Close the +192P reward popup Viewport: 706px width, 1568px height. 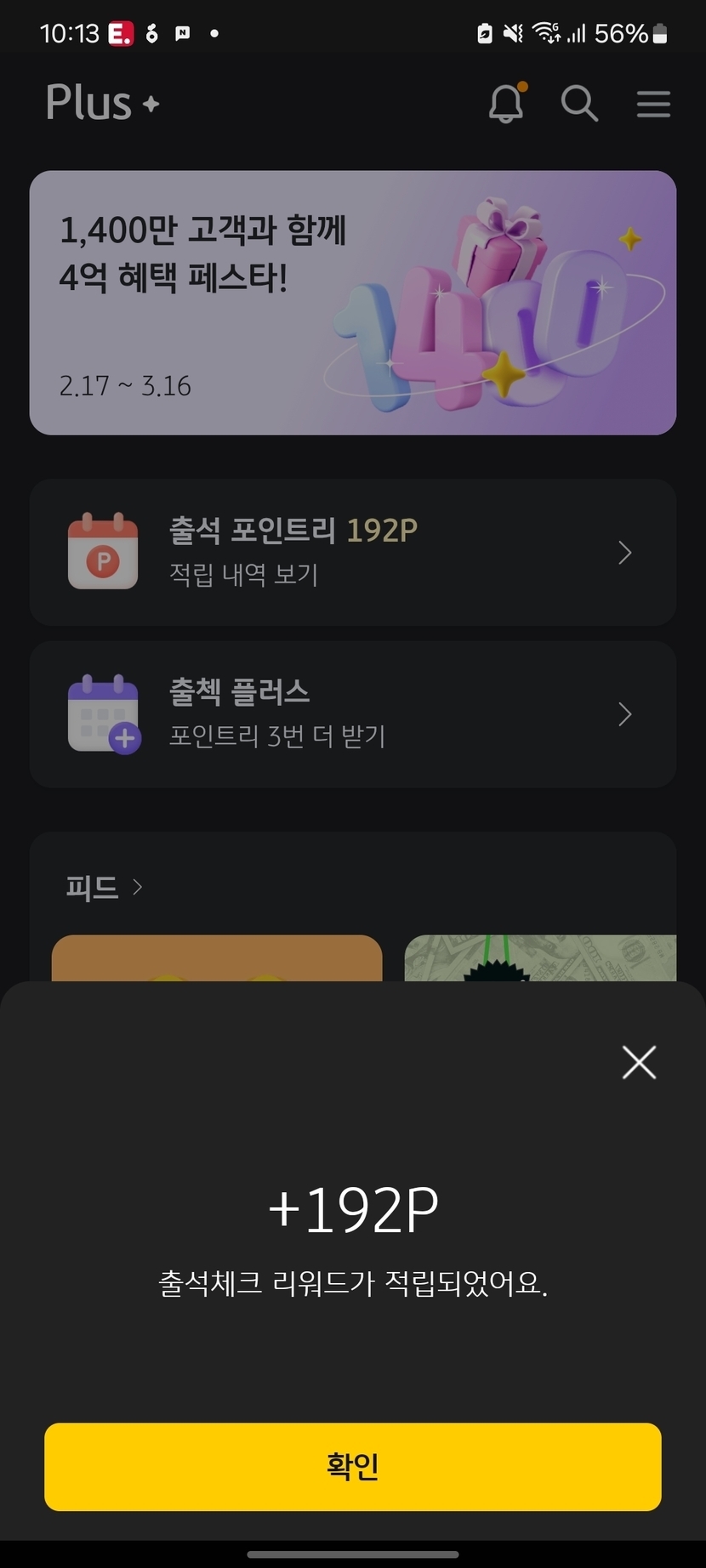[x=639, y=1062]
